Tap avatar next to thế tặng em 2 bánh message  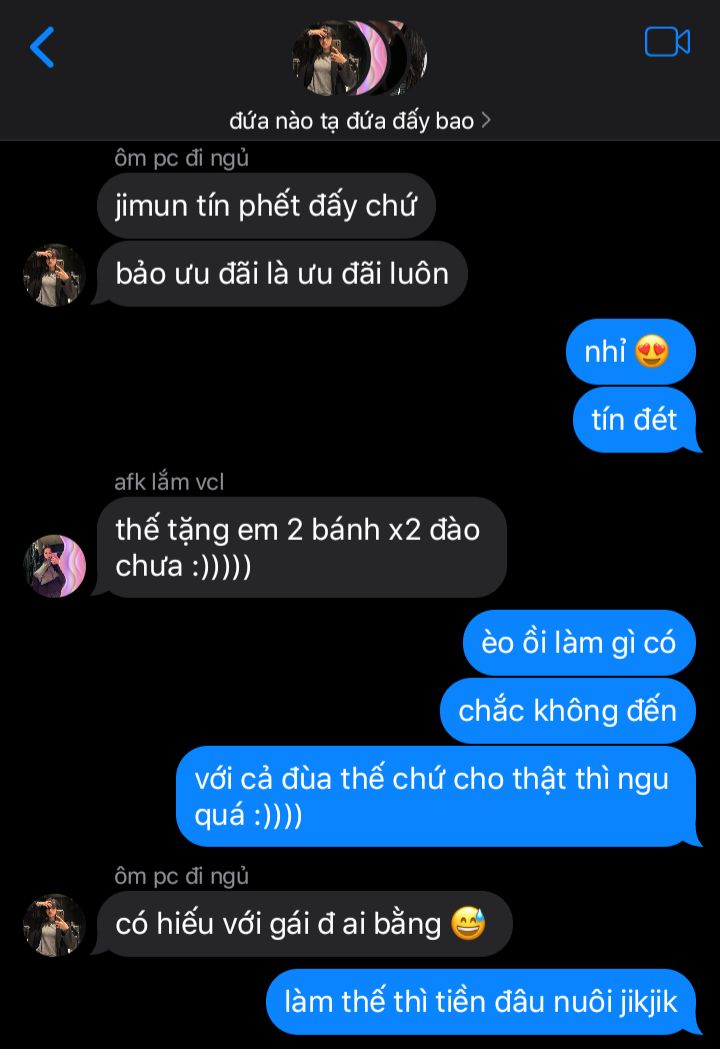(54, 566)
